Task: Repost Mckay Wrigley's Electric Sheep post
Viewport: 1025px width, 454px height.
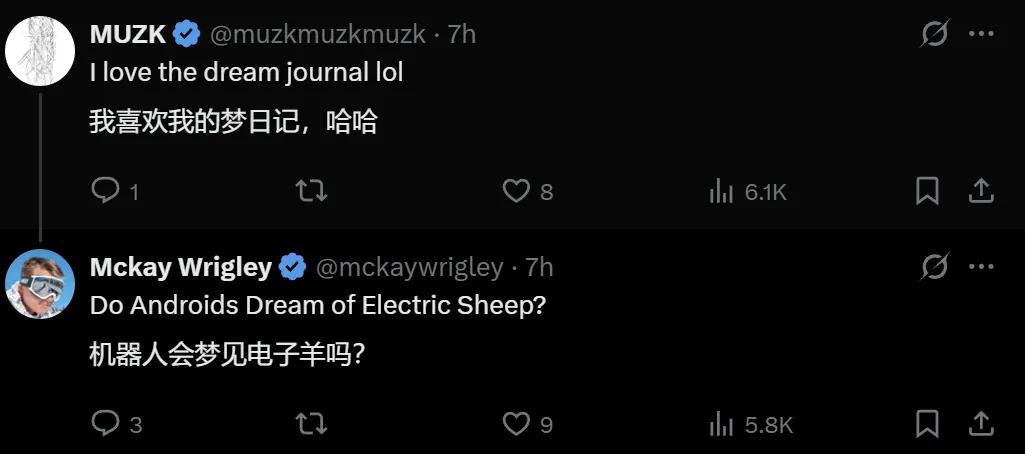Action: 312,423
